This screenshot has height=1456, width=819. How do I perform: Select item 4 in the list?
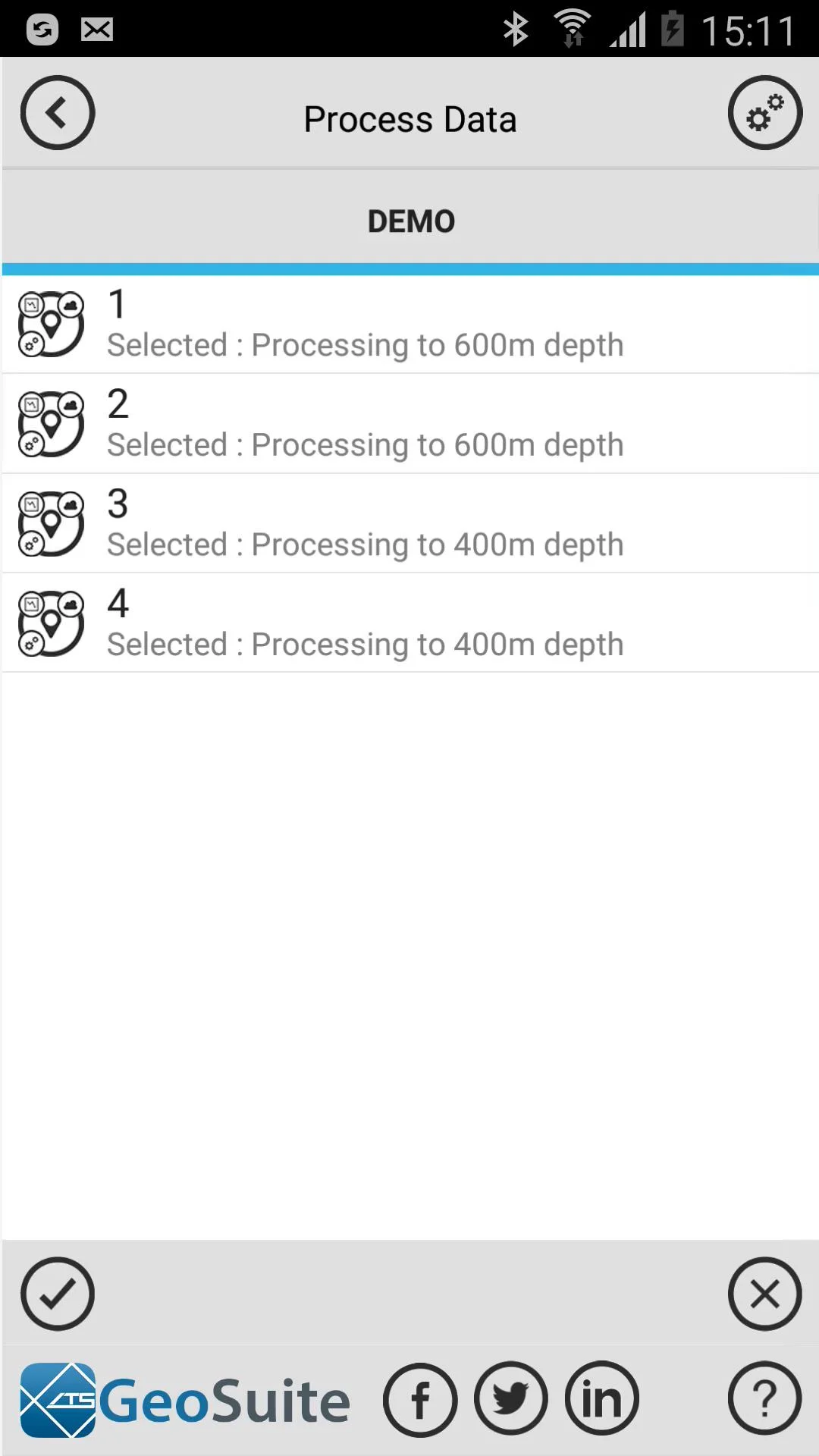coord(409,623)
